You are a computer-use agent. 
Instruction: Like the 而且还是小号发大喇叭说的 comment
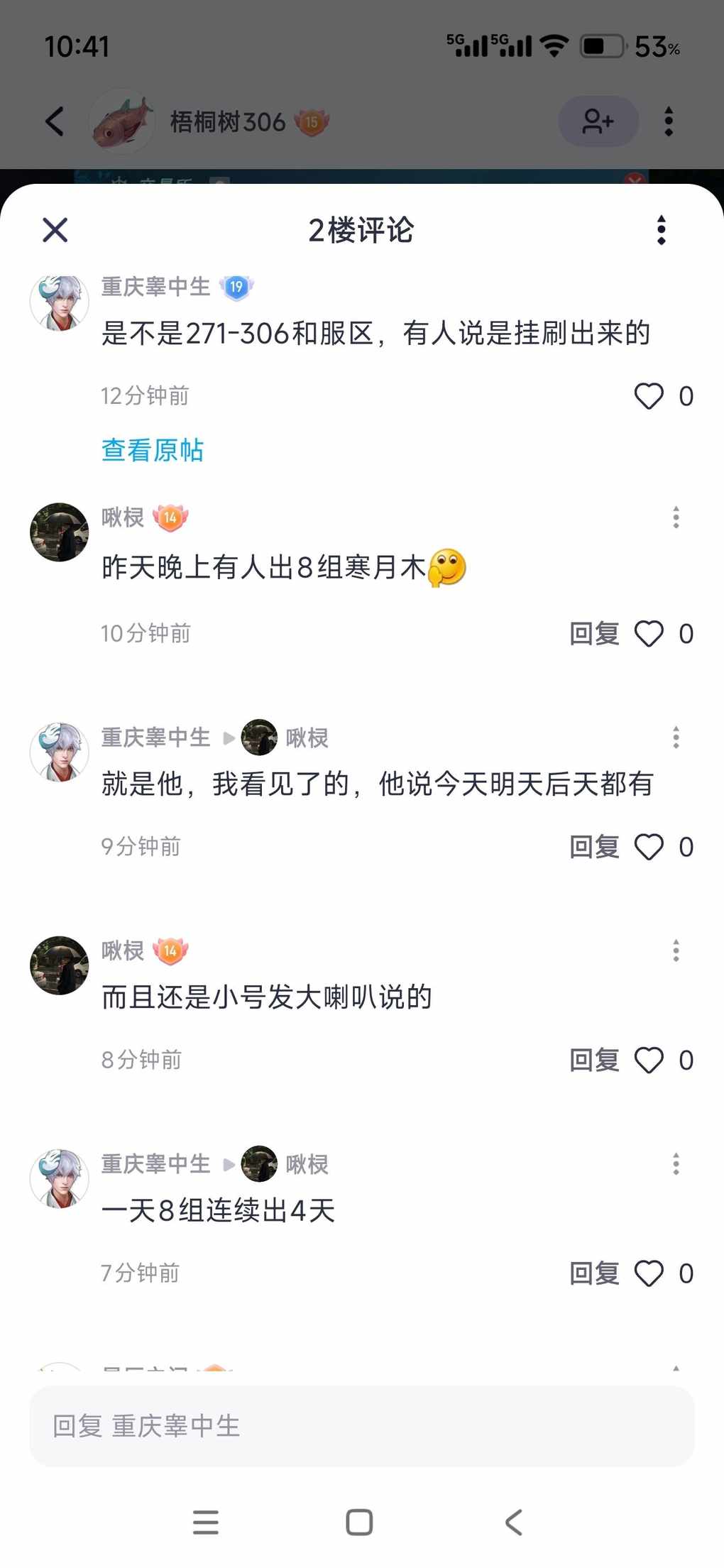[x=648, y=1060]
